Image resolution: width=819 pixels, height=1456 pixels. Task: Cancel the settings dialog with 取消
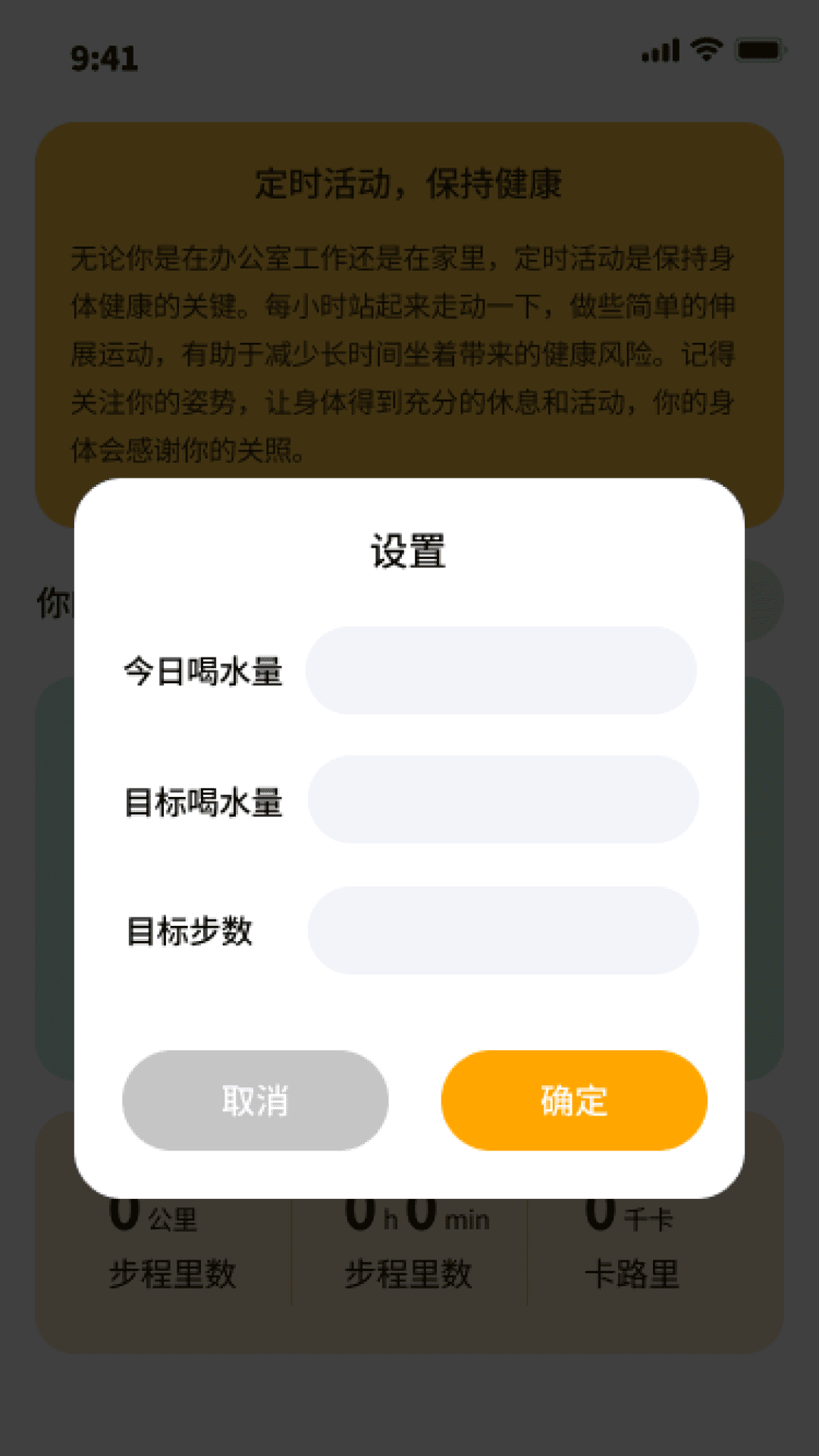click(256, 1100)
